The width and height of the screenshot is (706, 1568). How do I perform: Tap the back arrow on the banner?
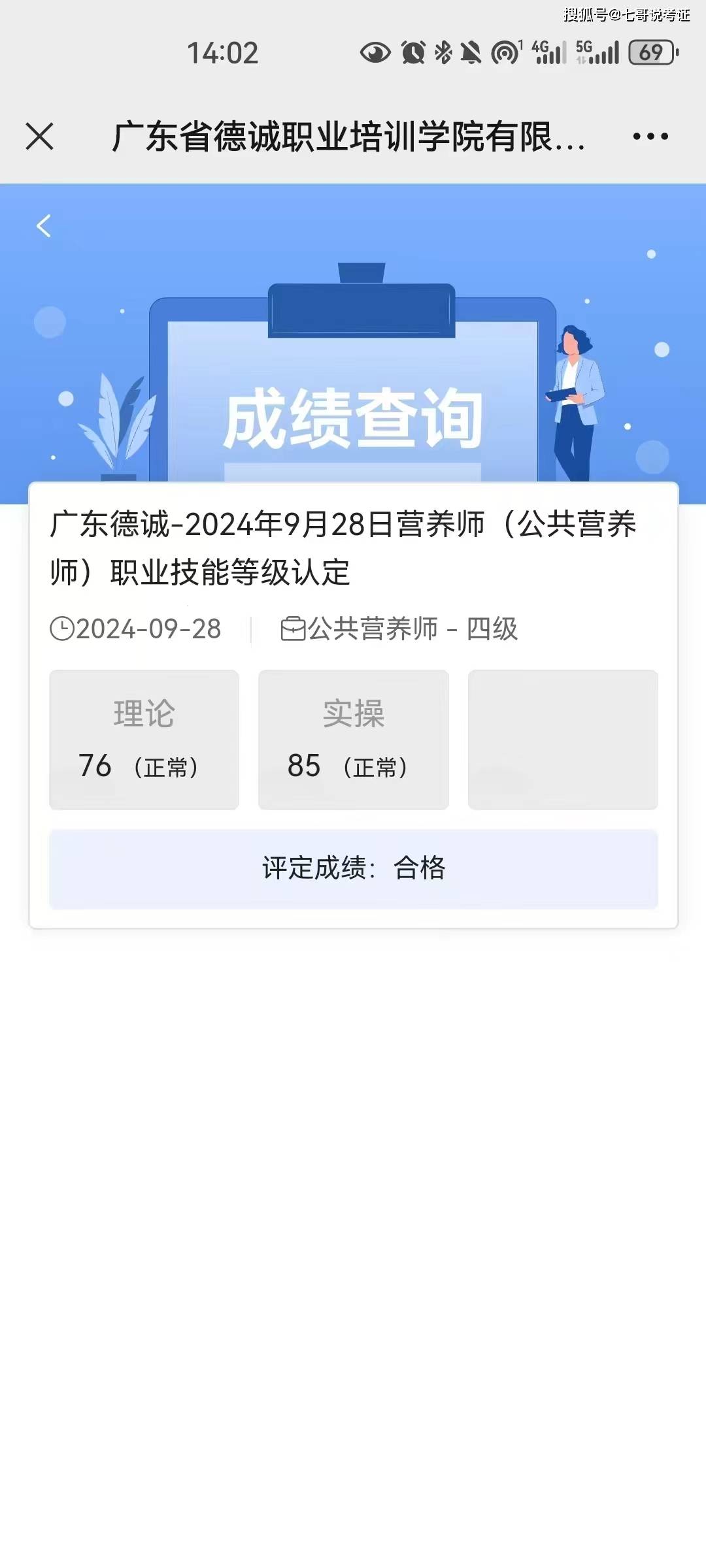(x=44, y=225)
